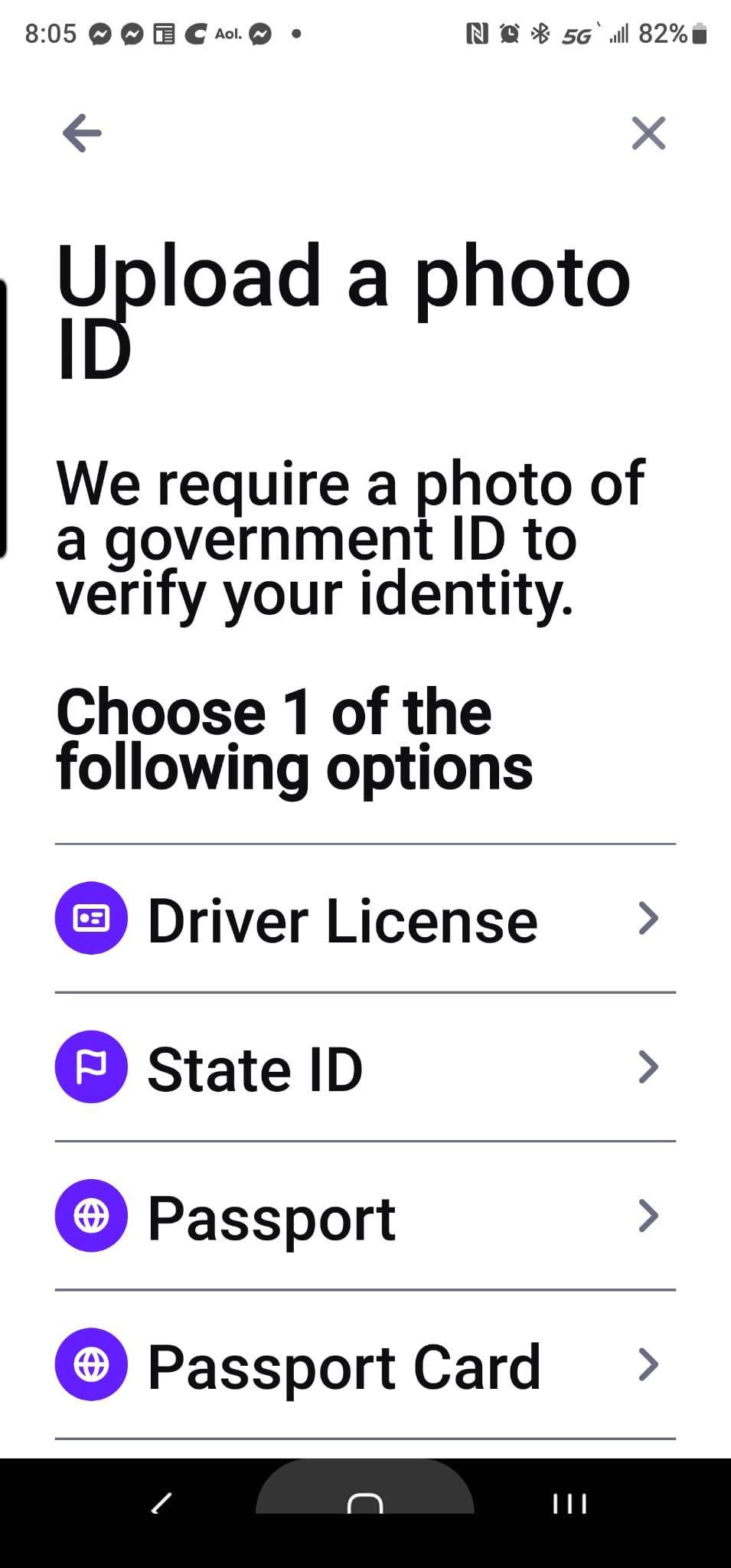Pick Passport for identity verification
Image resolution: width=731 pixels, height=1568 pixels.
(365, 1216)
